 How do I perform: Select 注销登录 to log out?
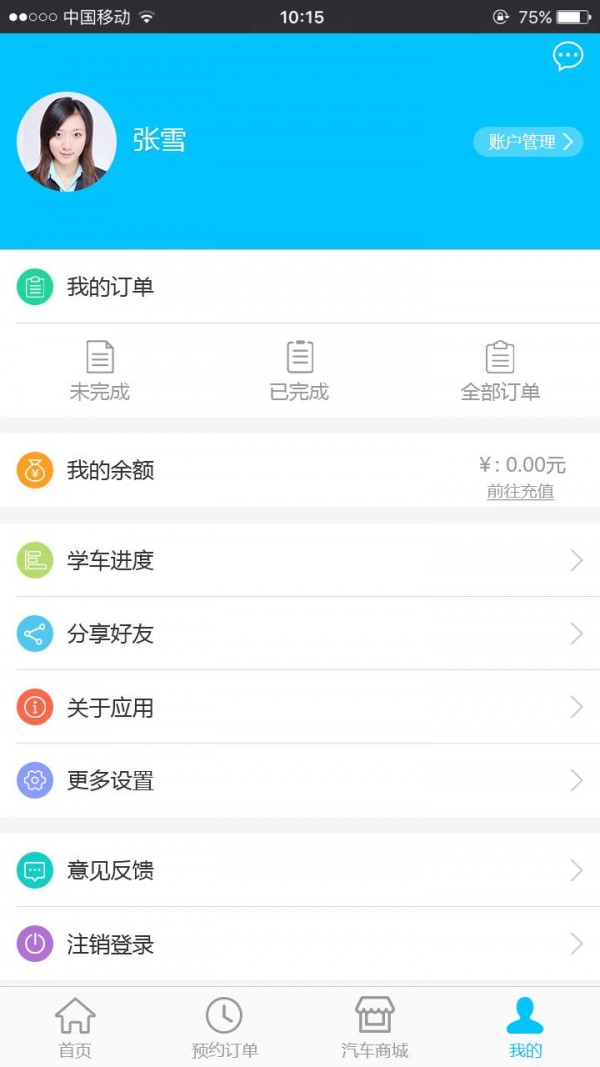(300, 944)
